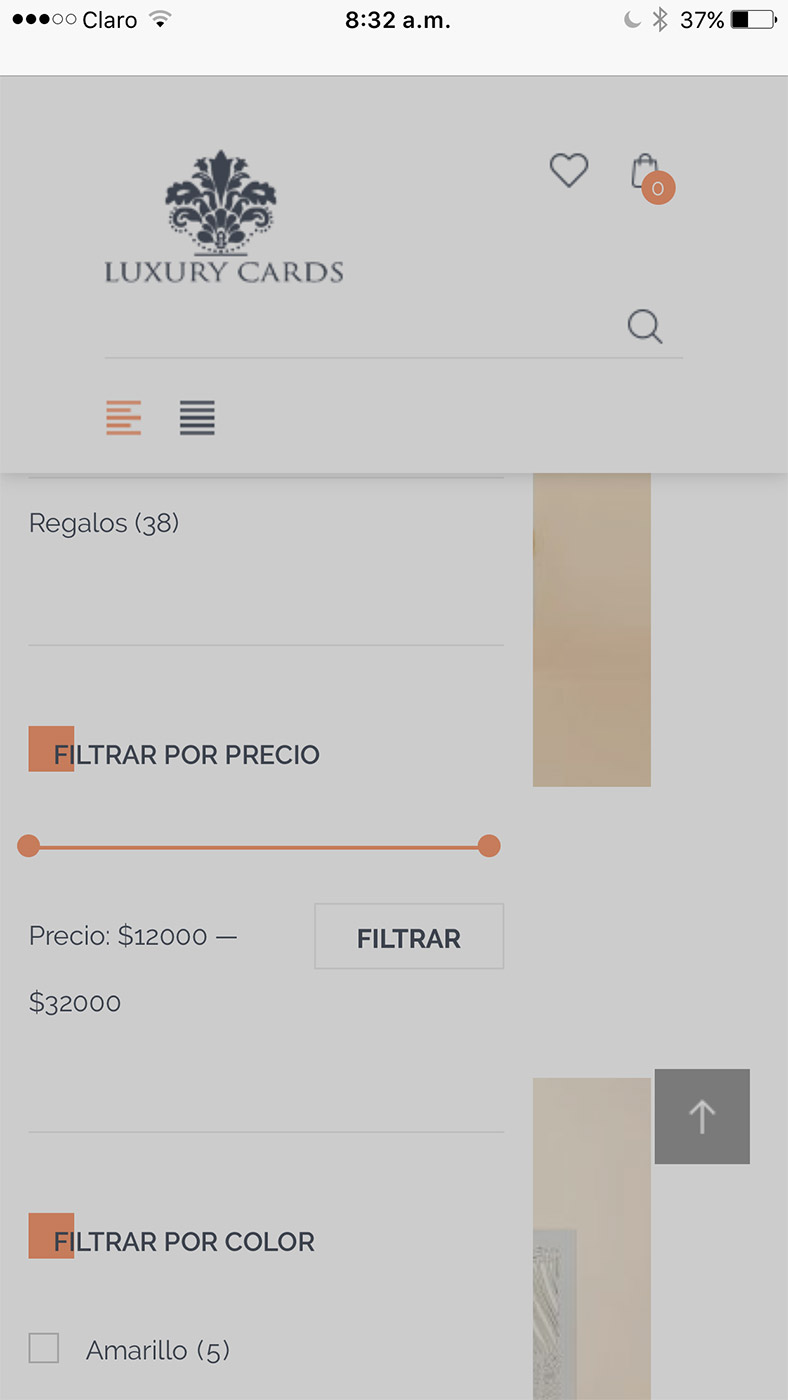Open the shopping bag cart
The width and height of the screenshot is (788, 1400).
point(646,172)
